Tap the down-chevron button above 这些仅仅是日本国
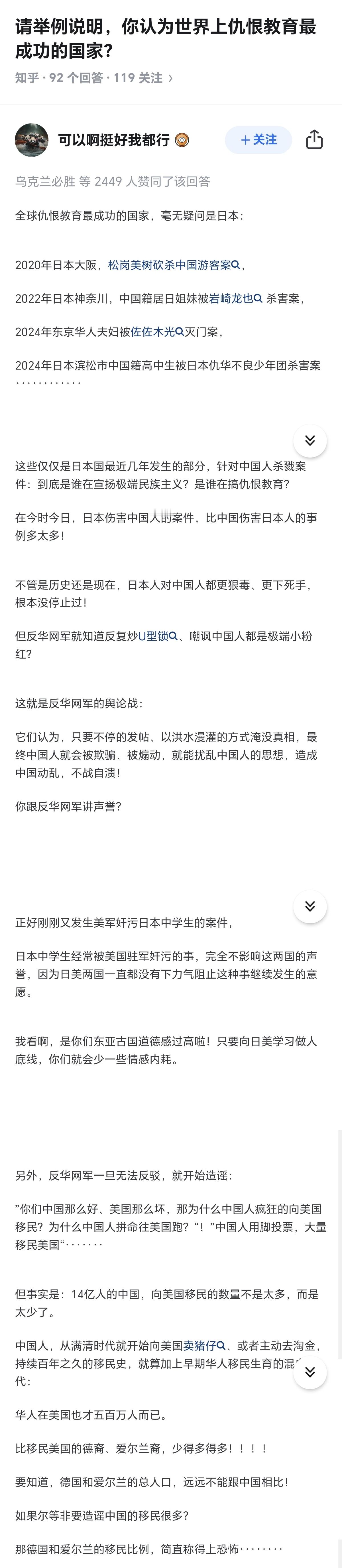 [x=310, y=441]
